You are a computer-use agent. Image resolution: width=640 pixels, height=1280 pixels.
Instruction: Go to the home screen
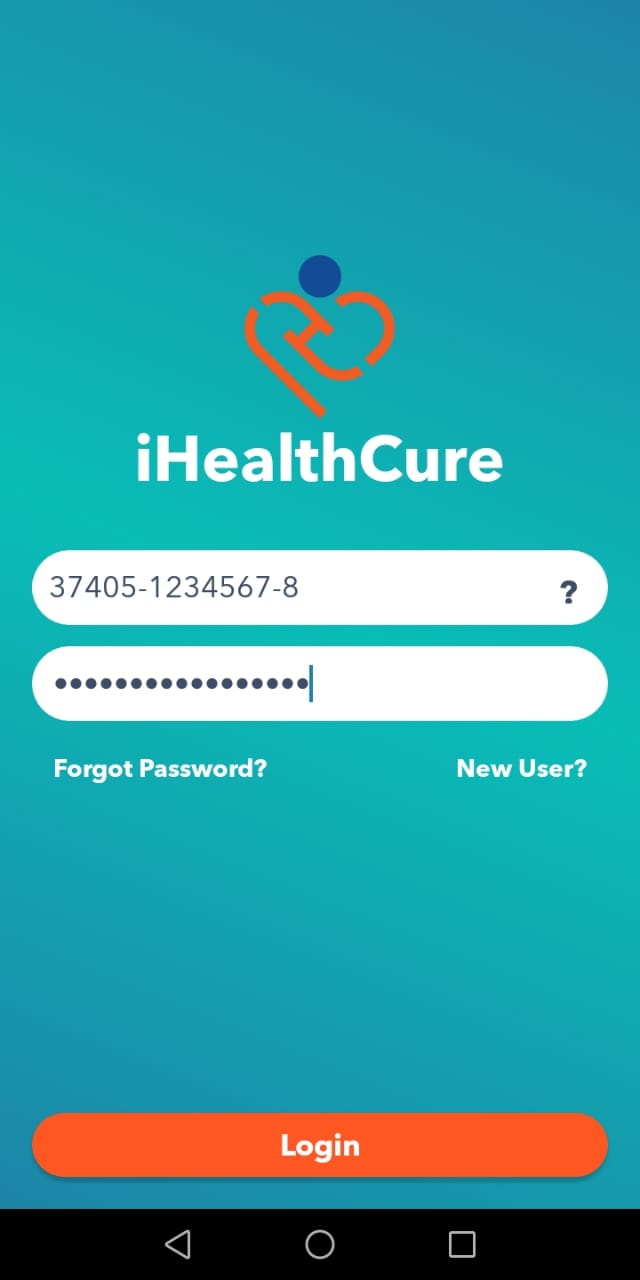[320, 1244]
